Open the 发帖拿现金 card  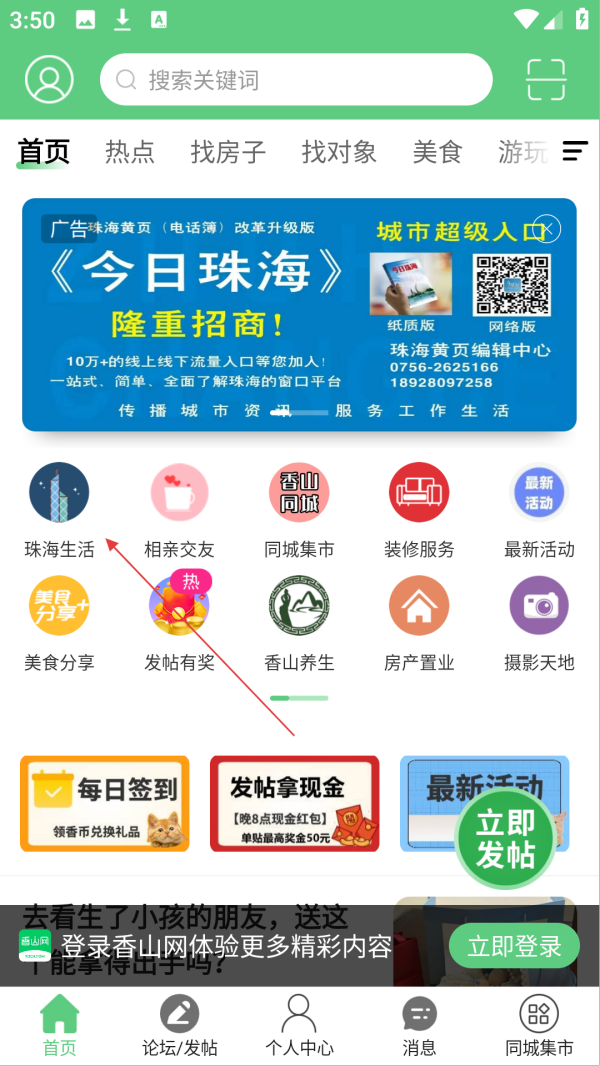click(x=295, y=804)
